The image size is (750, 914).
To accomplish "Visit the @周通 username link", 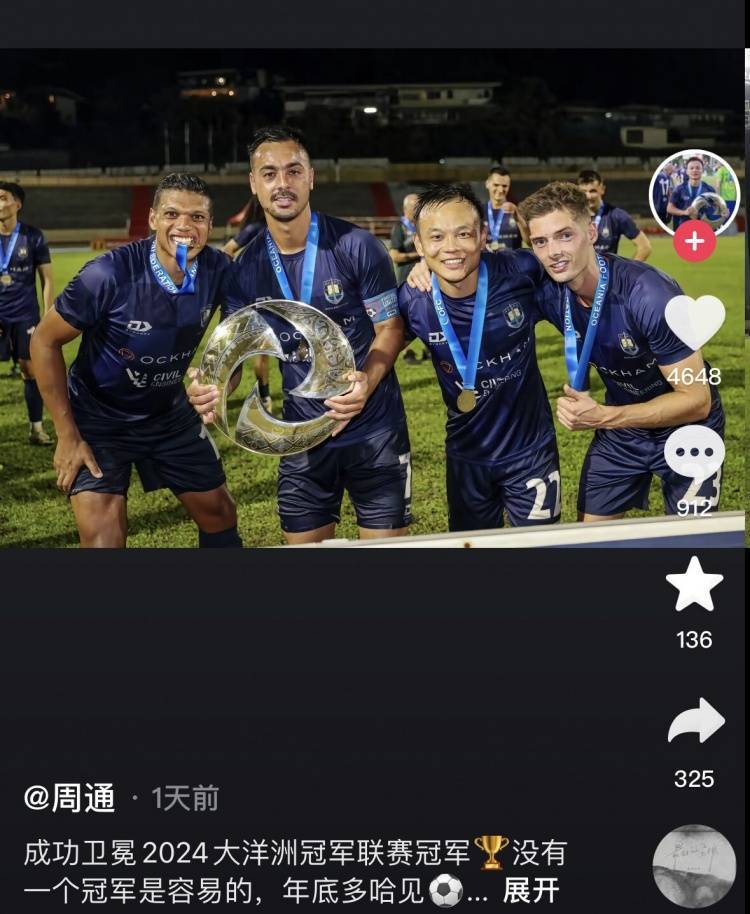I will coord(71,798).
